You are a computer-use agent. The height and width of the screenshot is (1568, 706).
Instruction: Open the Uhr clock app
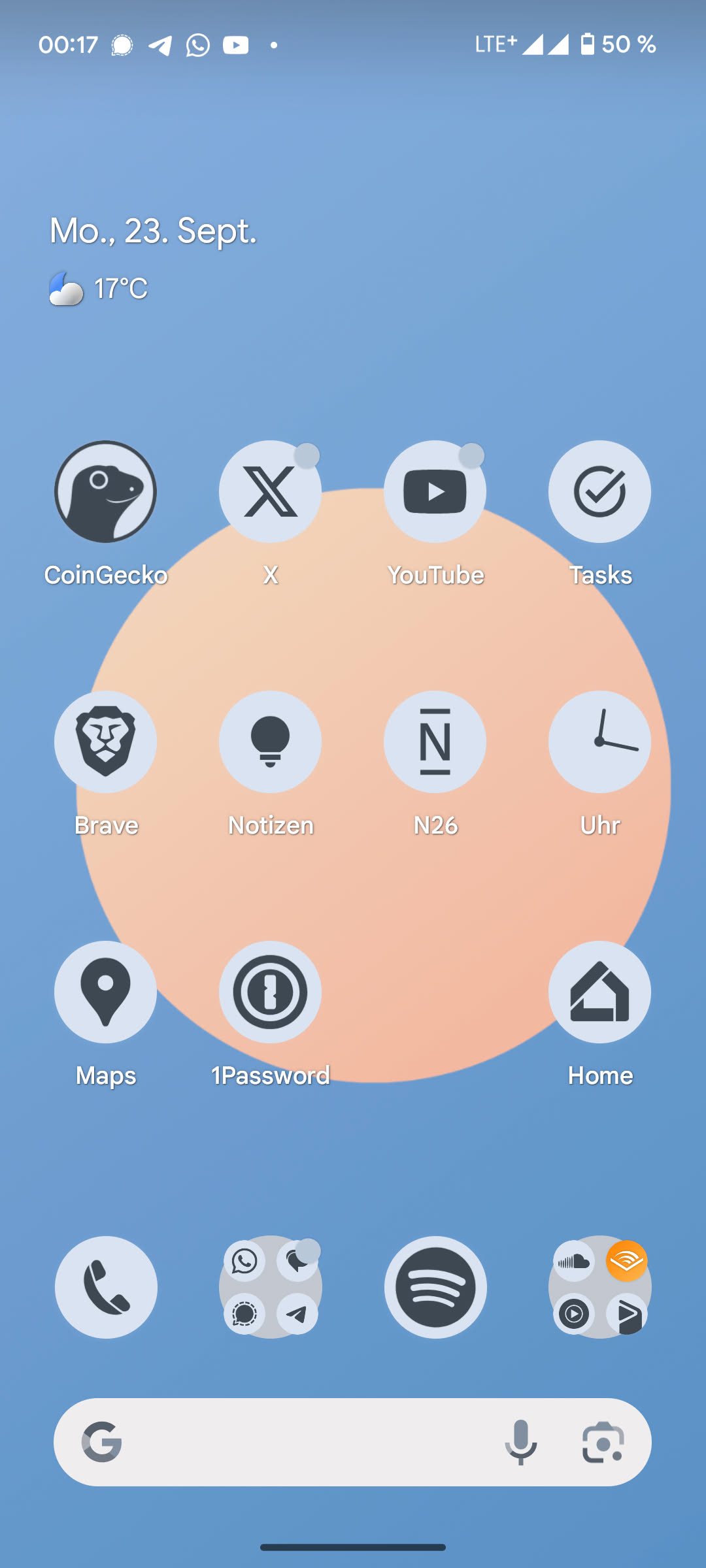pos(599,742)
